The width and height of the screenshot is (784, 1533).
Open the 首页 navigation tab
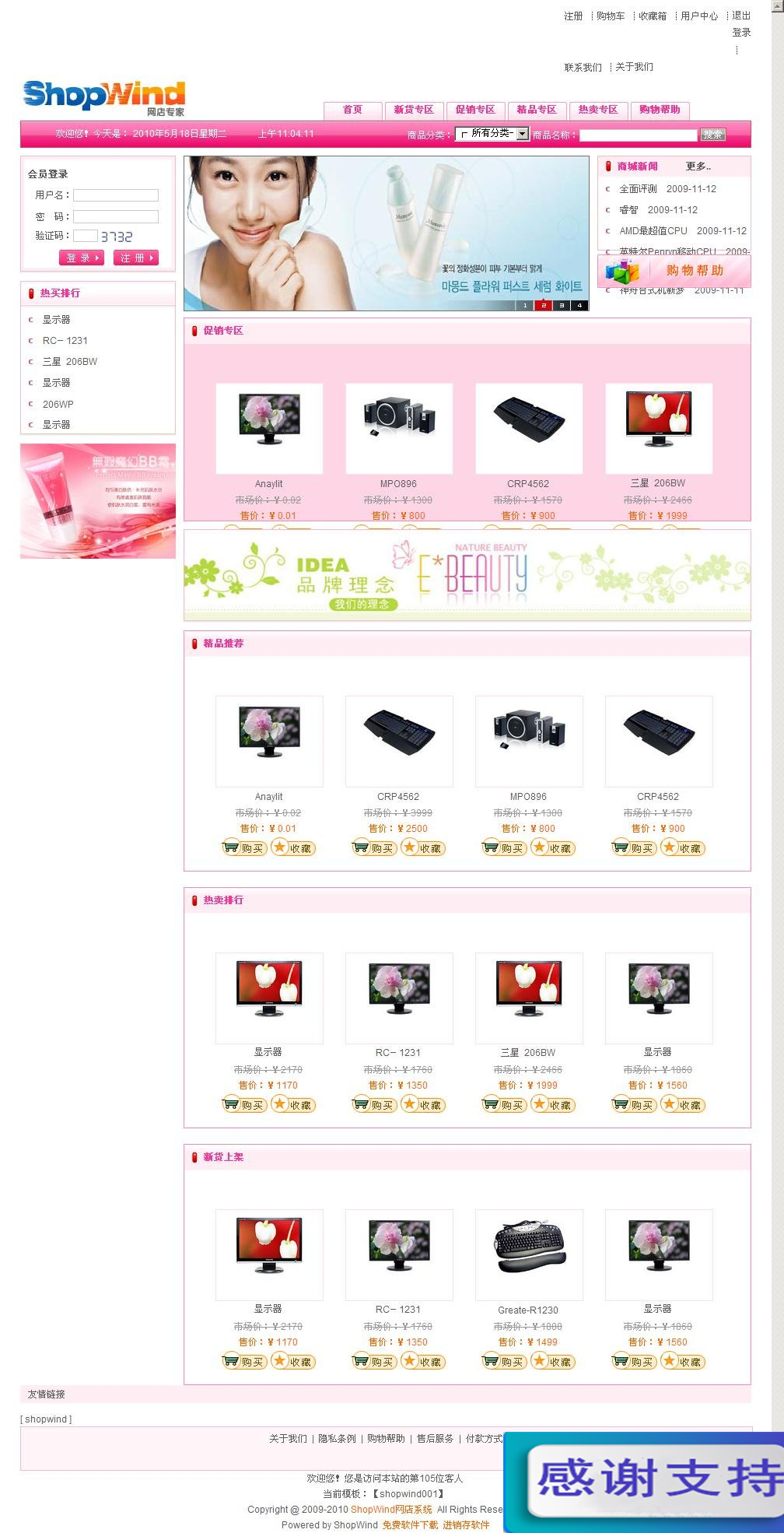352,110
